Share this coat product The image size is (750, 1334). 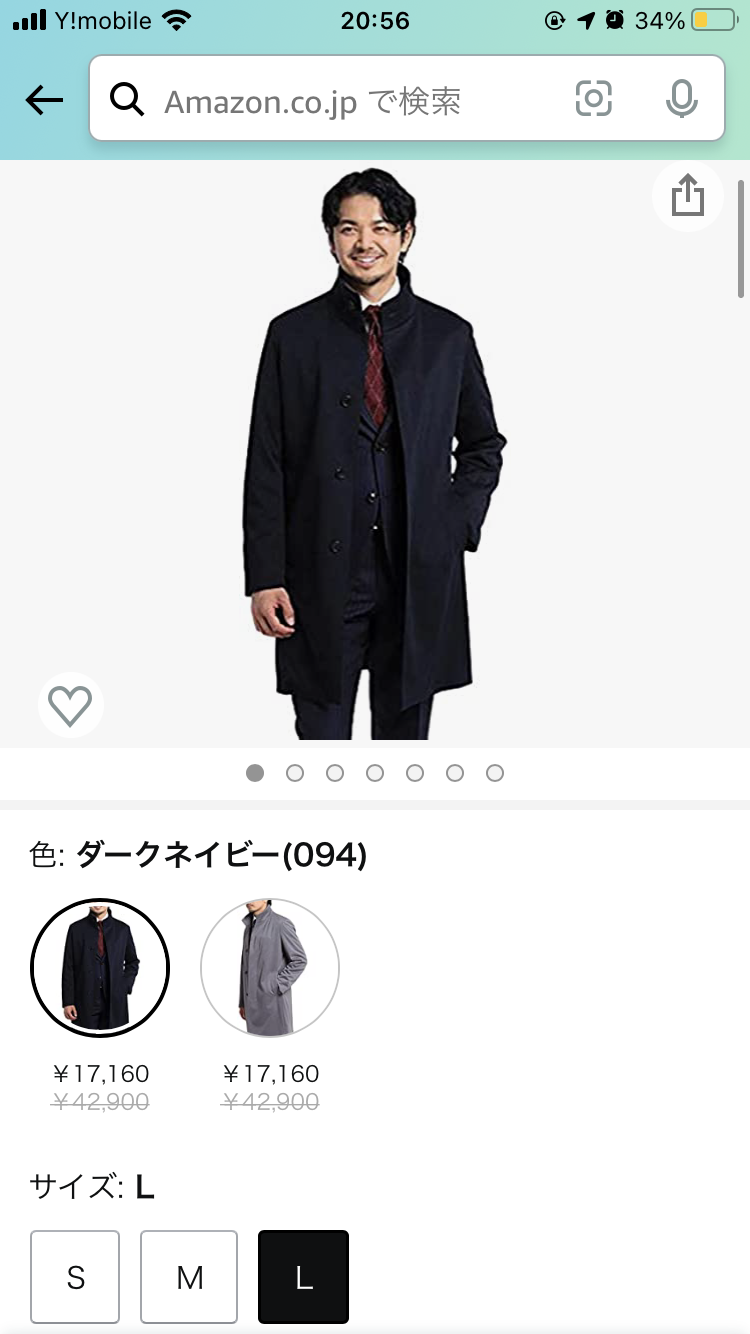[688, 196]
